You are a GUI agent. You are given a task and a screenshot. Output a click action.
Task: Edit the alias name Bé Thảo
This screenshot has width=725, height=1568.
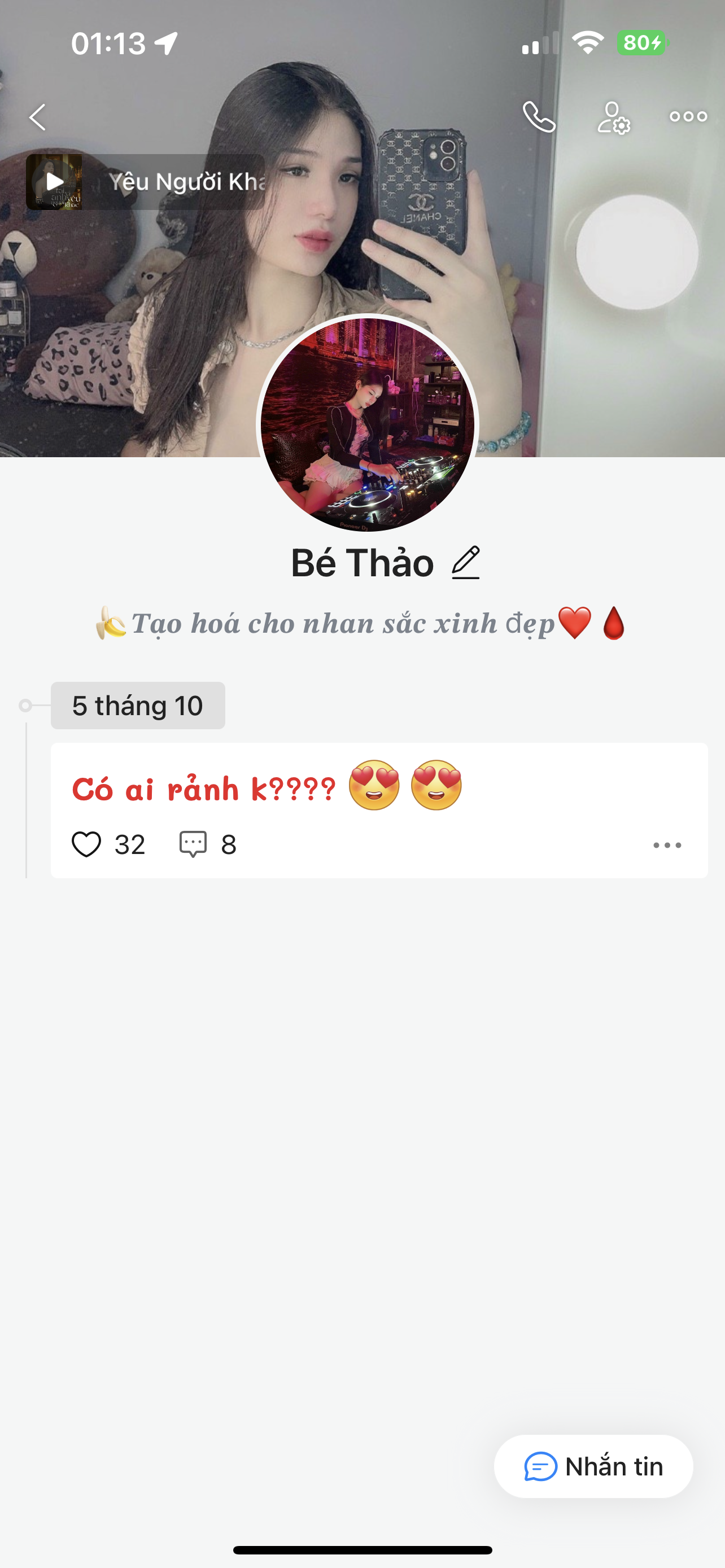466,562
